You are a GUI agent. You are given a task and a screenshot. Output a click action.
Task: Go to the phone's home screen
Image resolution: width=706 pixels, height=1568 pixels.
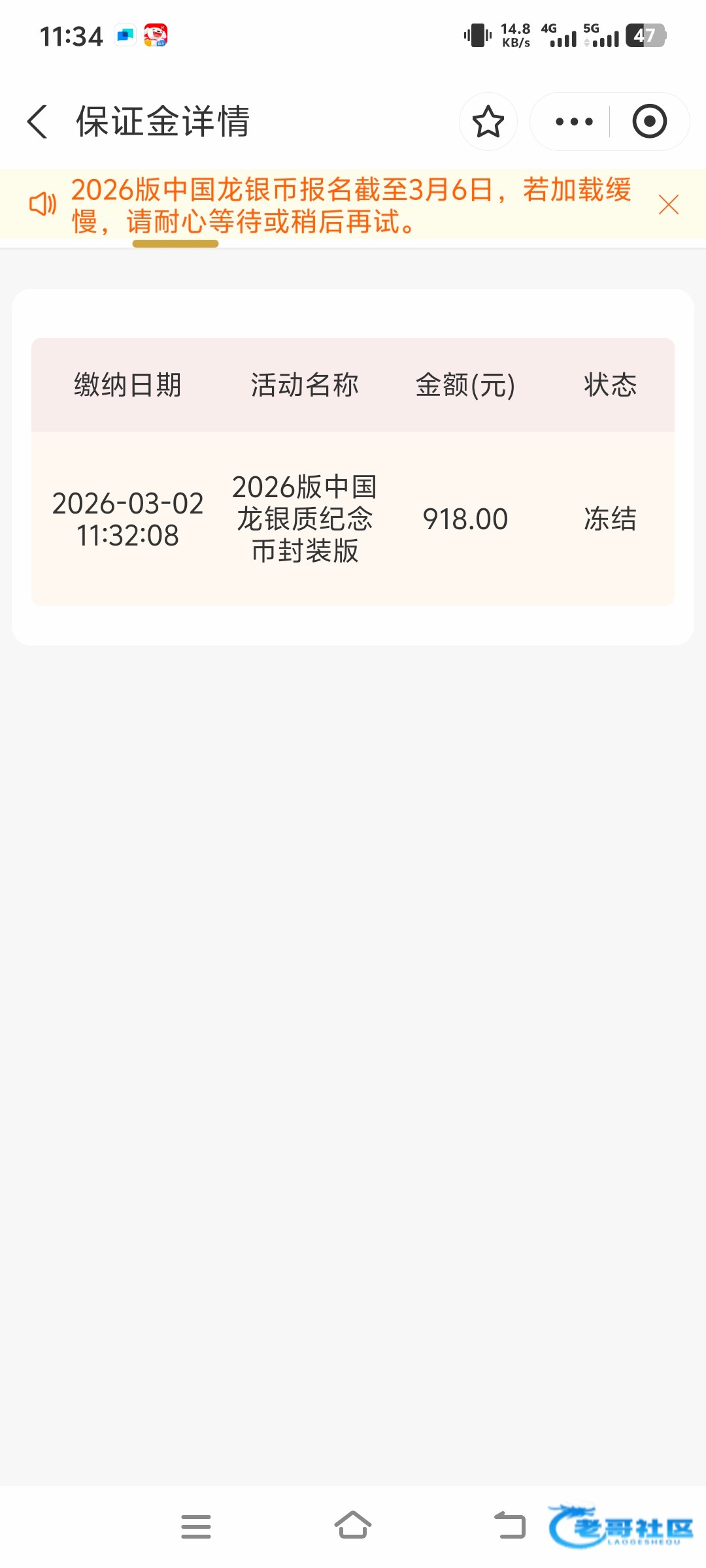tap(353, 1526)
